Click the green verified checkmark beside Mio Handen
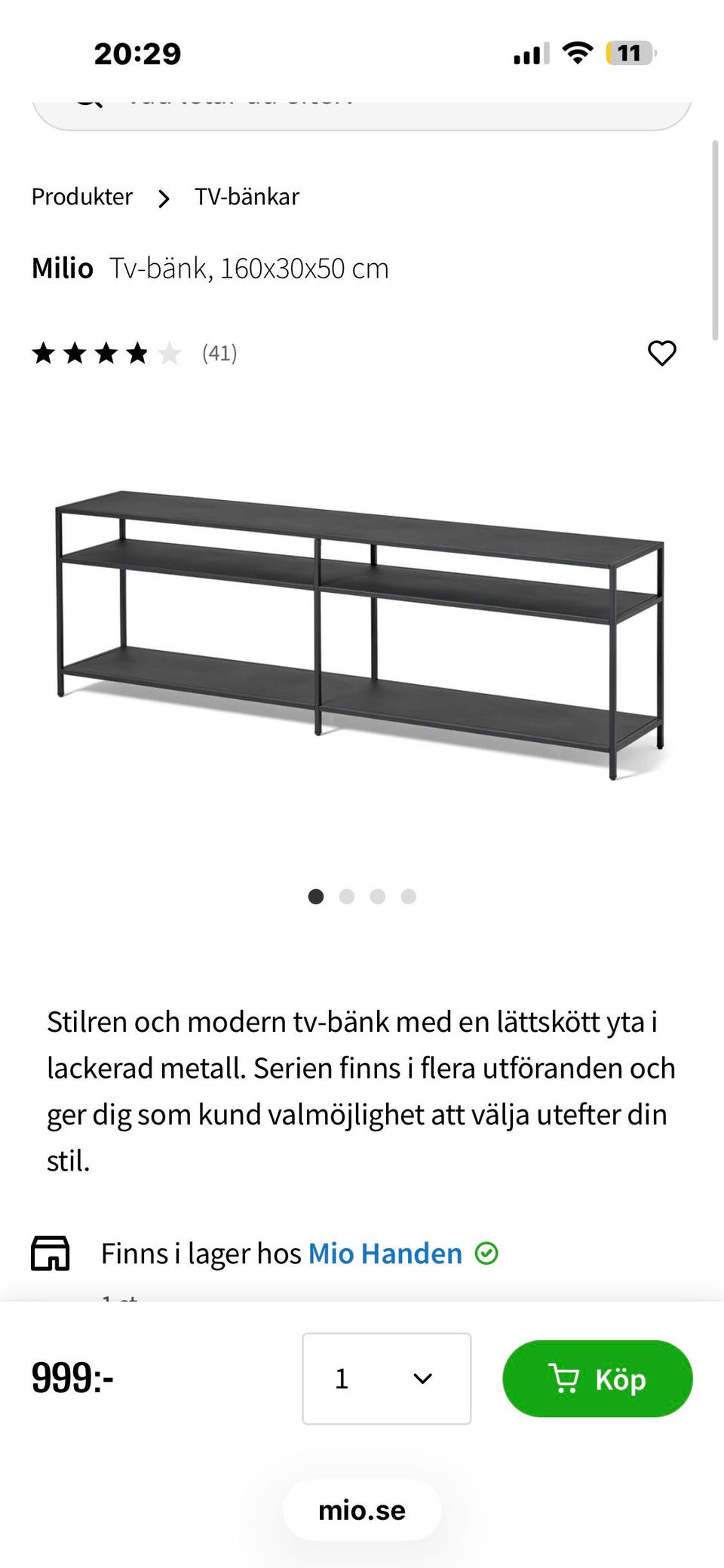724x1568 pixels. tap(487, 1253)
